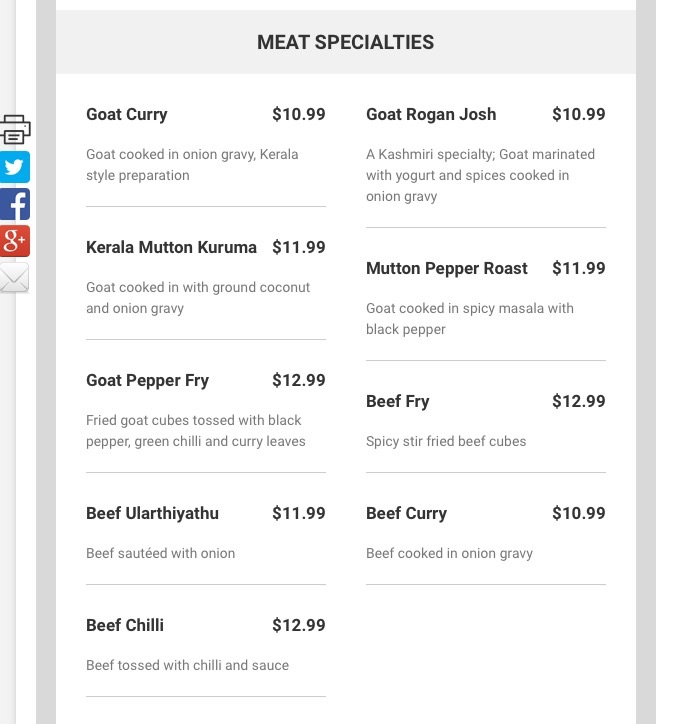Share the menu on Google Plus

pyautogui.click(x=15, y=241)
